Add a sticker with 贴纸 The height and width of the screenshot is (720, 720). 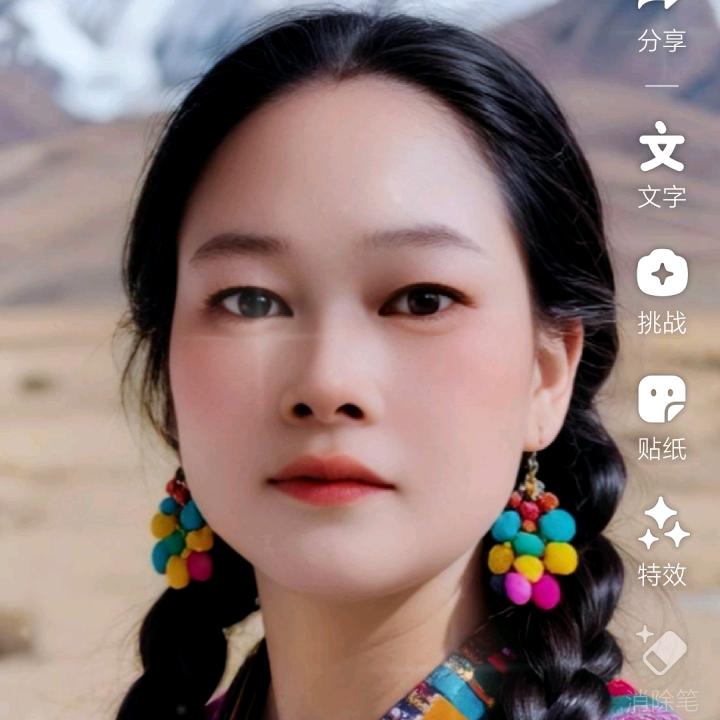[662, 418]
